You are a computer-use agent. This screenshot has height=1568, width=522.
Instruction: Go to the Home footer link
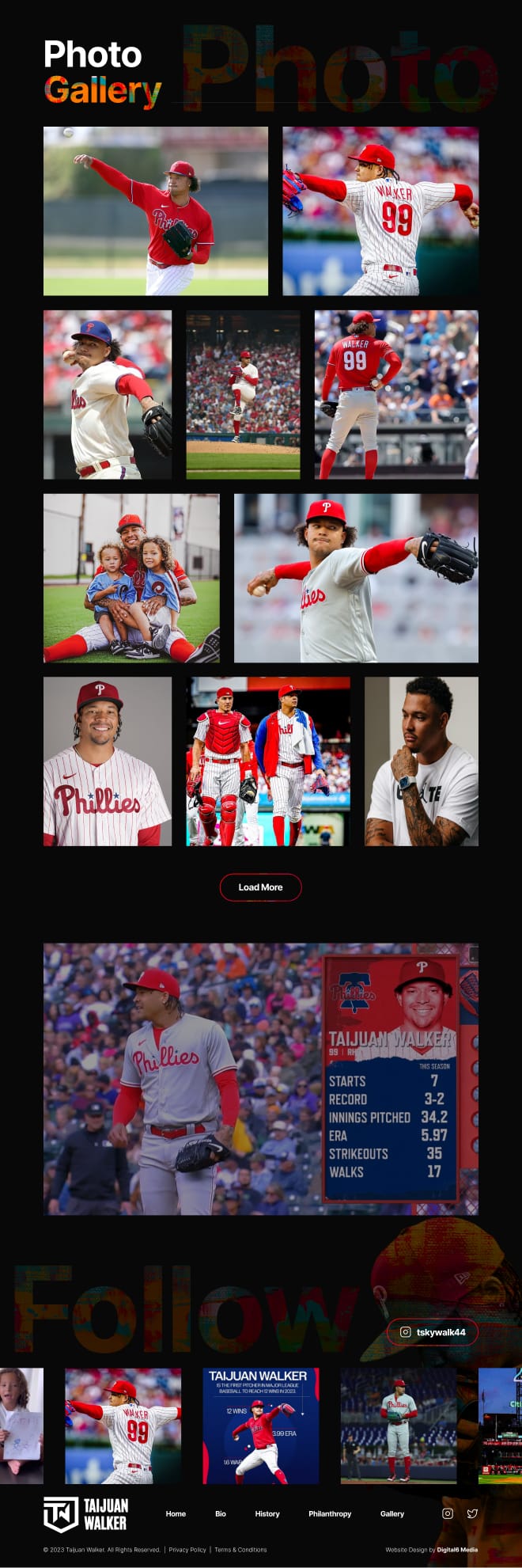tap(176, 1513)
